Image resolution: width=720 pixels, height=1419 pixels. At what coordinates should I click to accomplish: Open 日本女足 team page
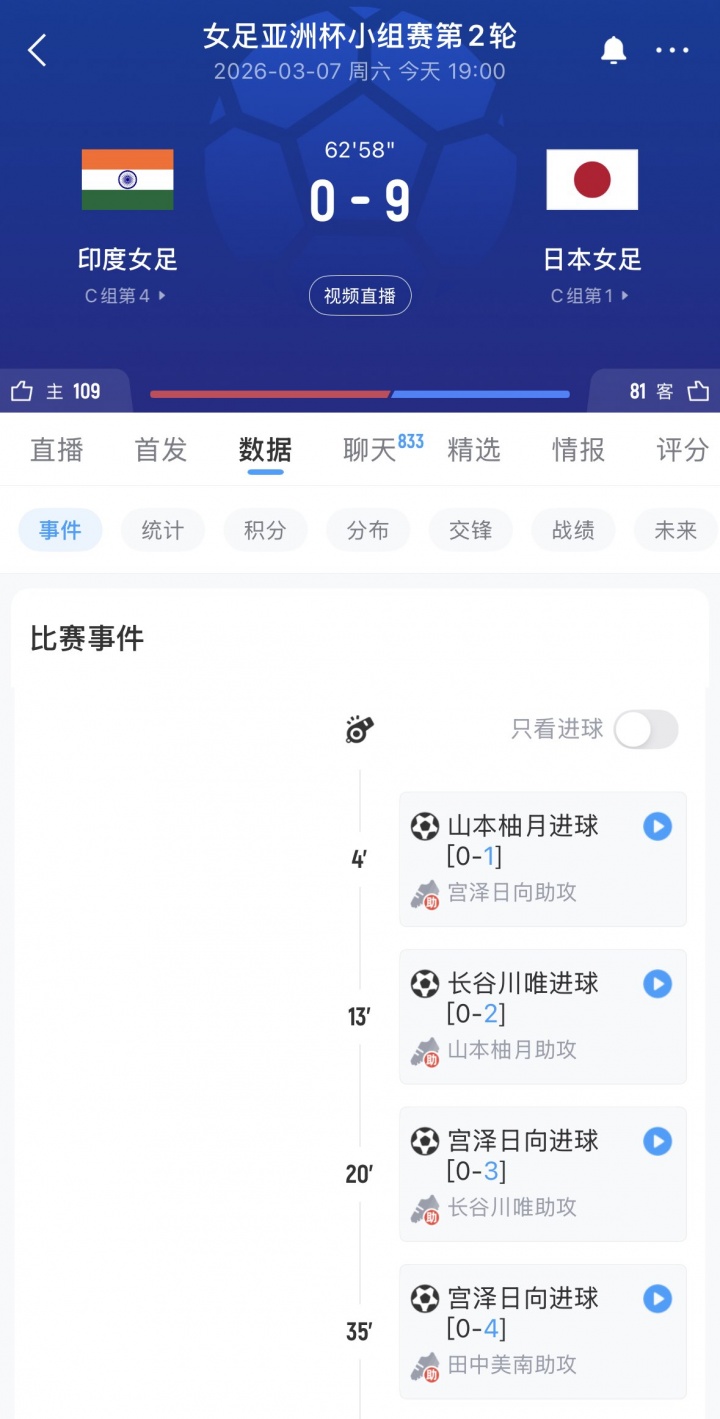tap(592, 259)
